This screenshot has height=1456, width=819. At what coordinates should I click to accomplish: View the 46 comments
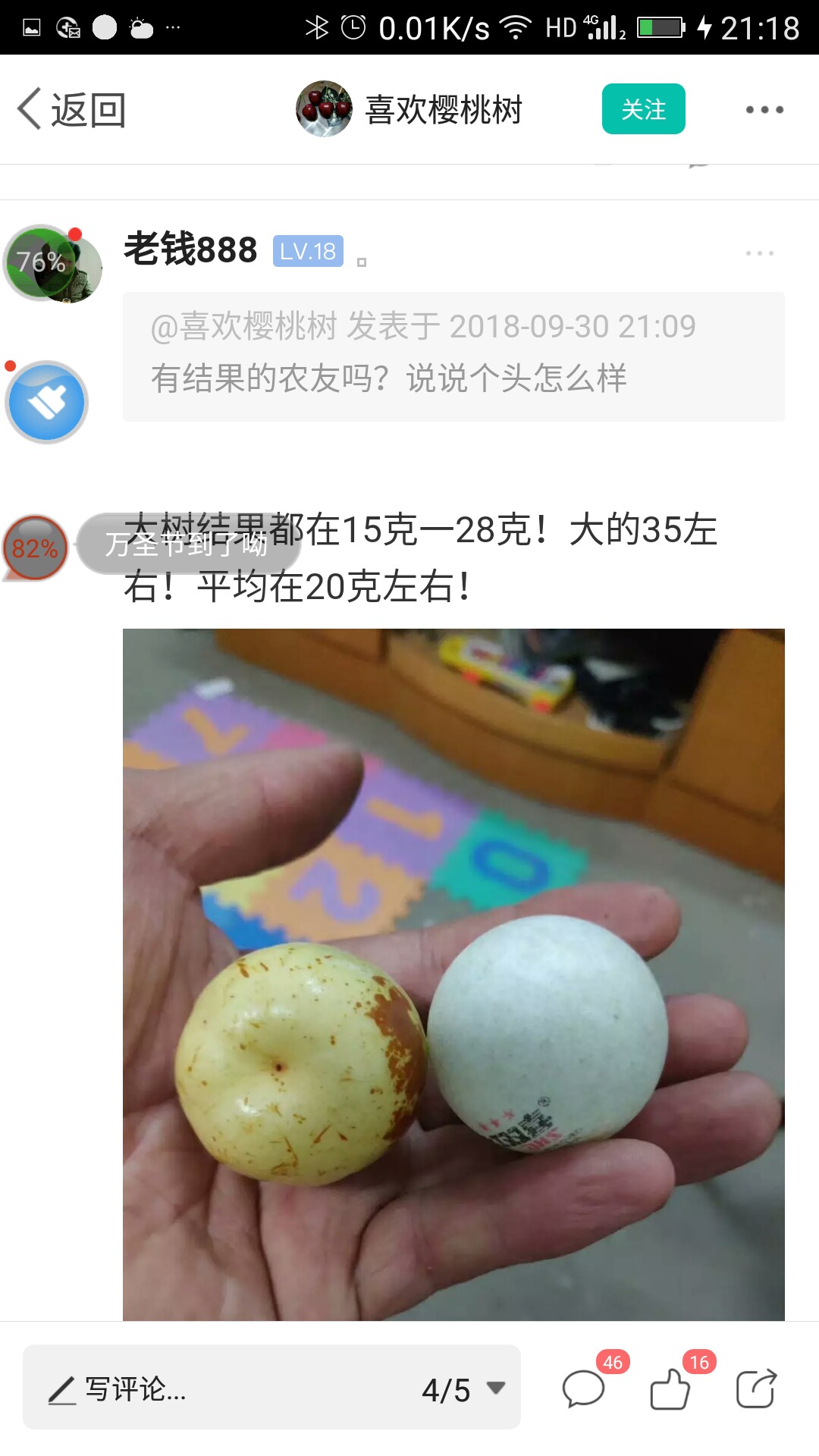pos(584,1389)
